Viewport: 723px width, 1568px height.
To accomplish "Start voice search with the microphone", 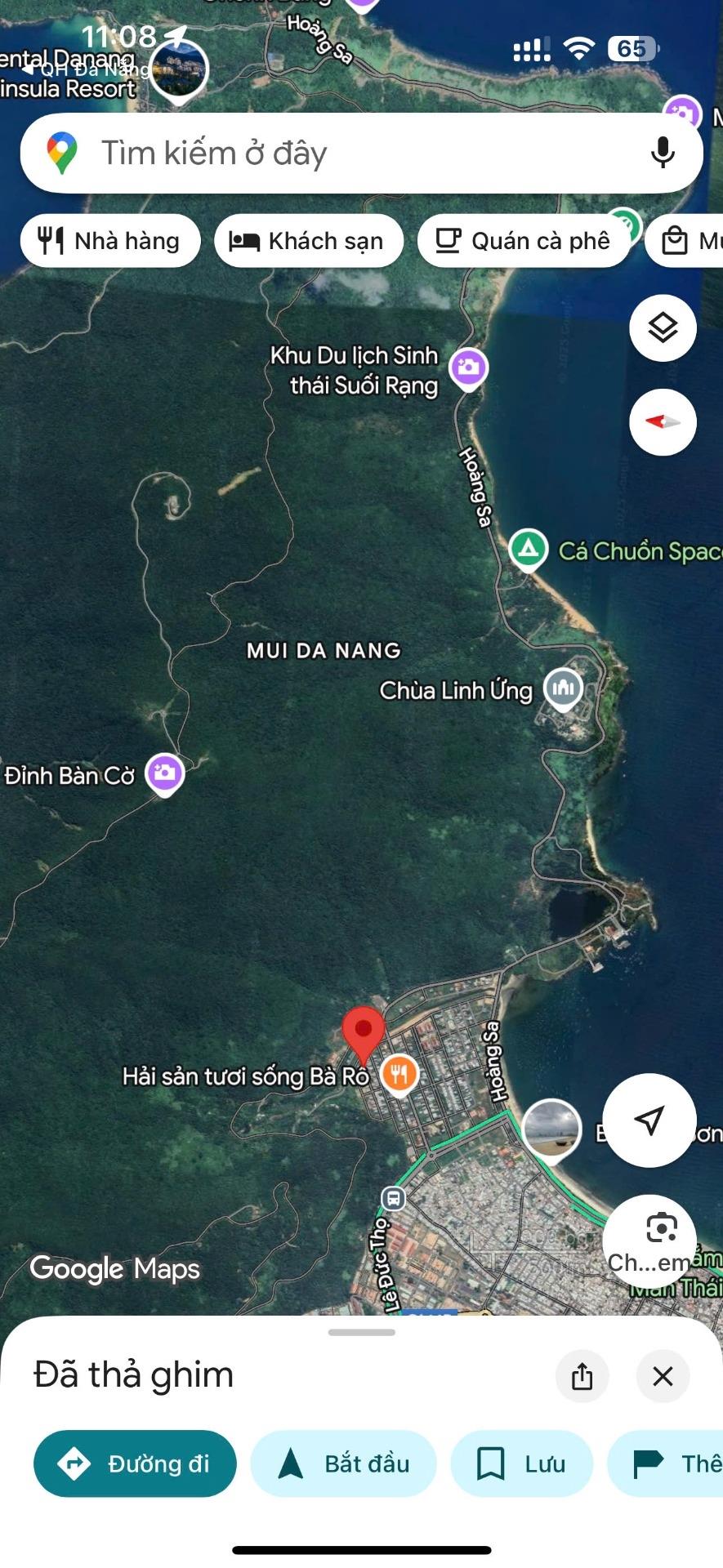I will 663,153.
